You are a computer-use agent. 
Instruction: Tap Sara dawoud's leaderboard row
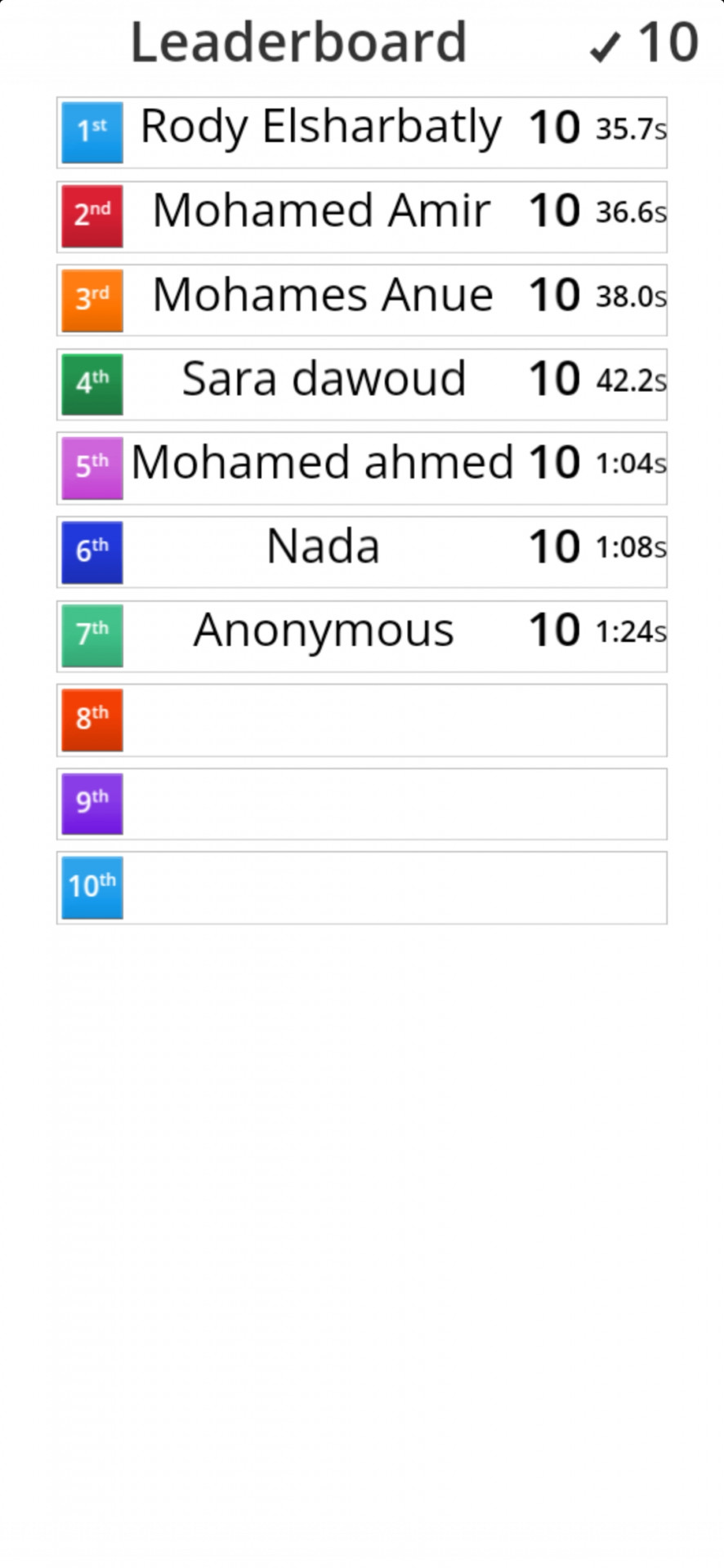(361, 384)
